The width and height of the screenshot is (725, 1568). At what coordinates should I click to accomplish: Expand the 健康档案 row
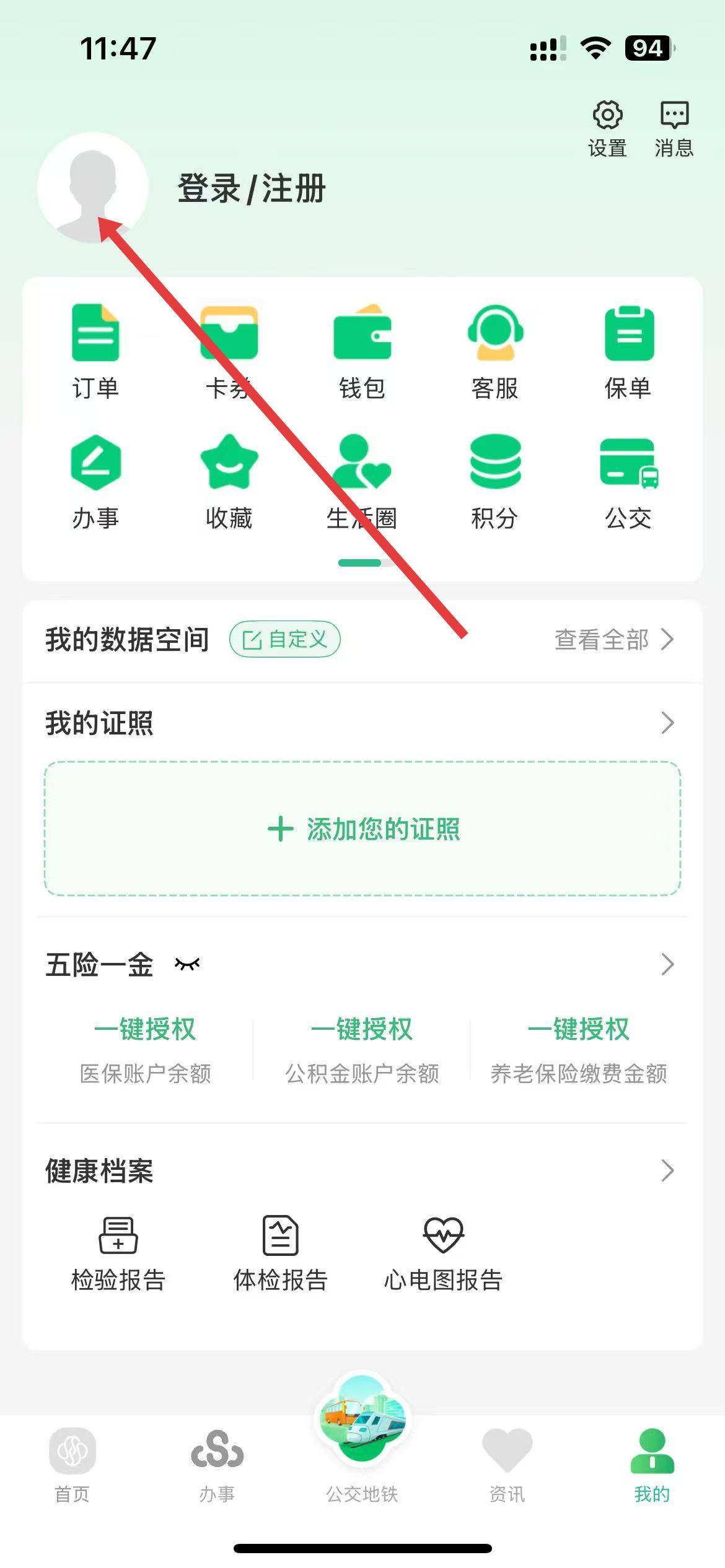pyautogui.click(x=667, y=1170)
